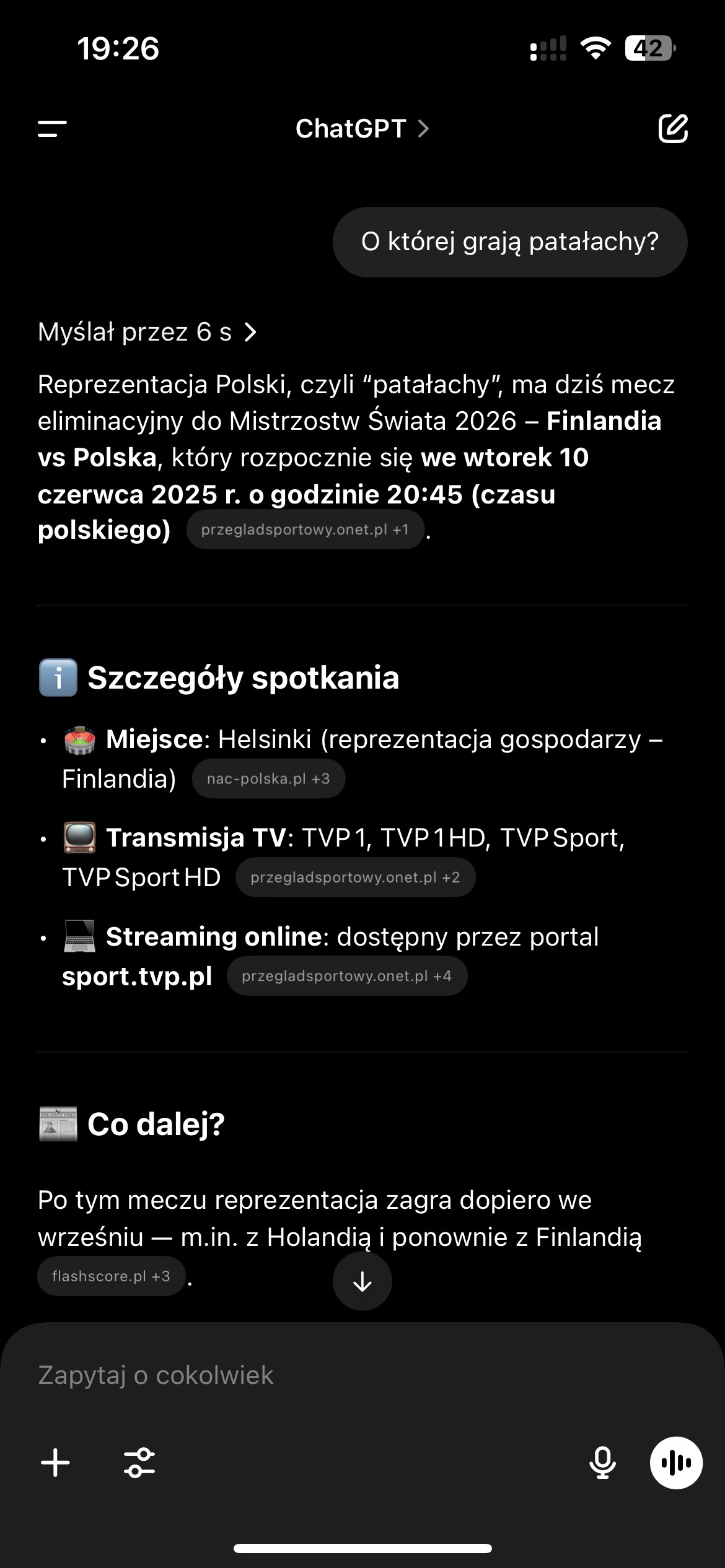The height and width of the screenshot is (1568, 725).
Task: Open the flashscore.pl +3 source chip
Action: coord(111,1276)
